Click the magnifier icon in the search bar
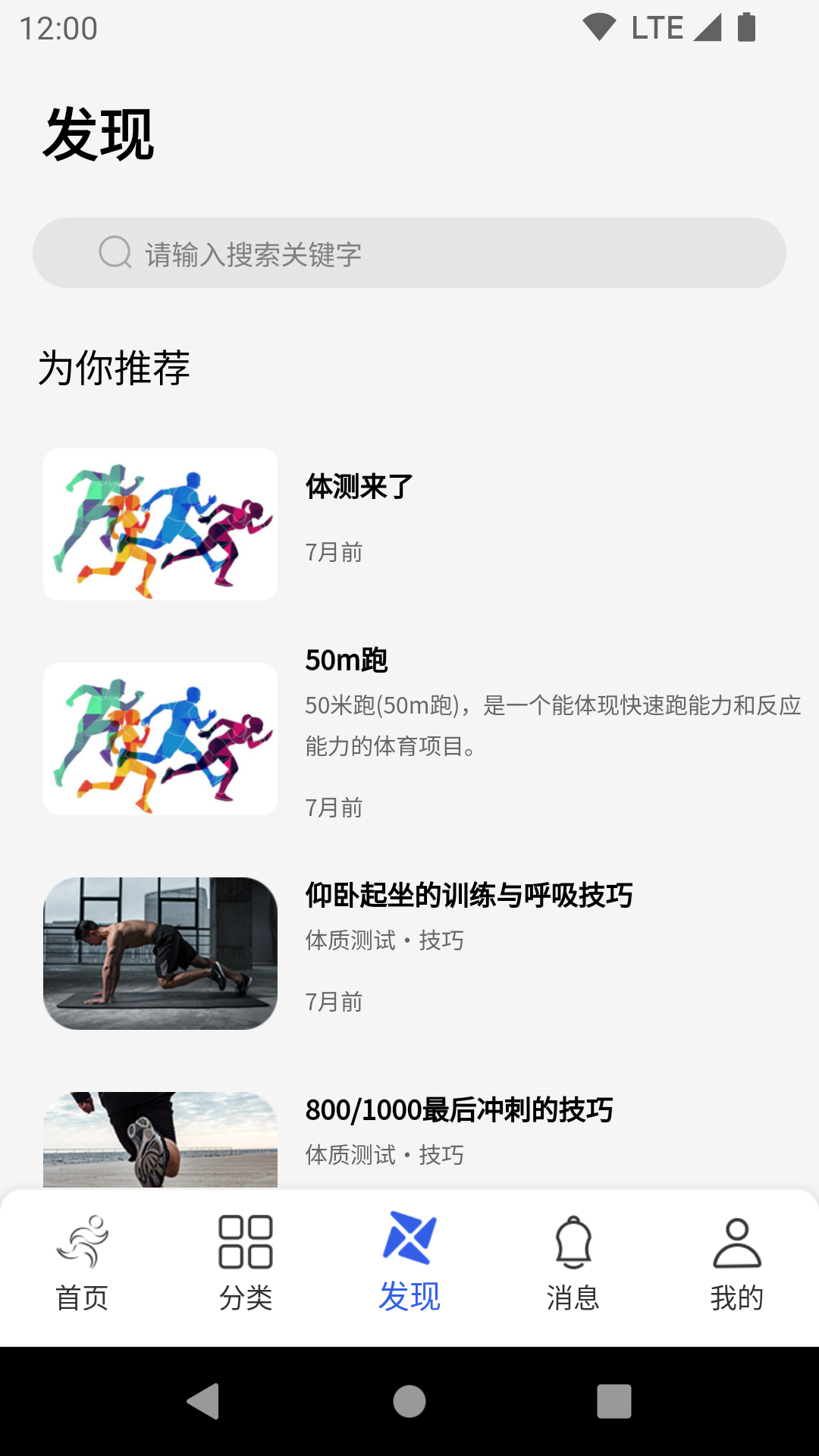The image size is (819, 1456). 115,253
